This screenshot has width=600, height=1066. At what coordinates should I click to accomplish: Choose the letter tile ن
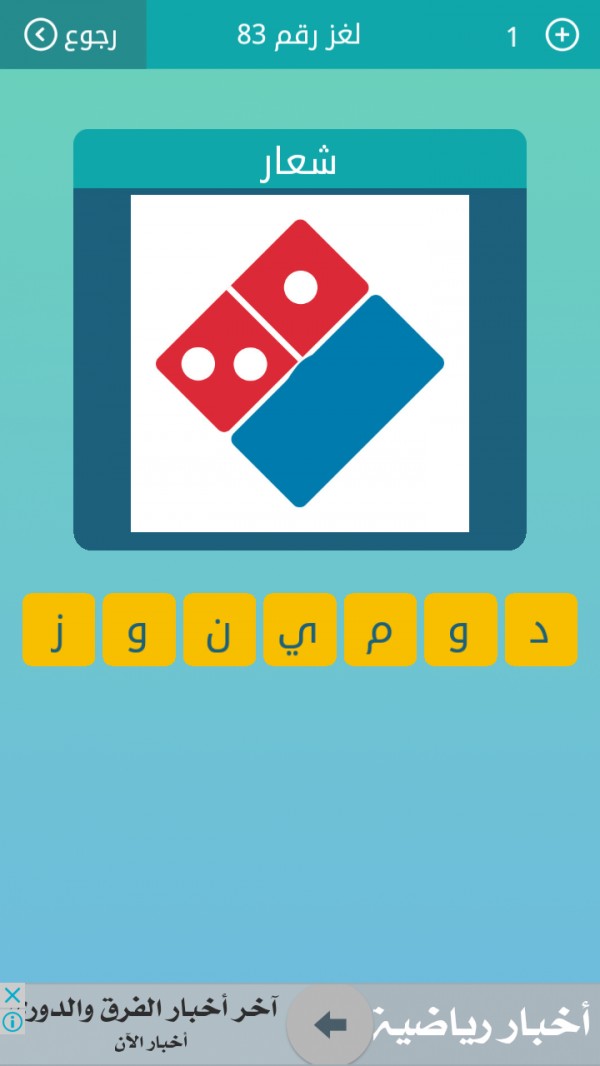pyautogui.click(x=219, y=630)
